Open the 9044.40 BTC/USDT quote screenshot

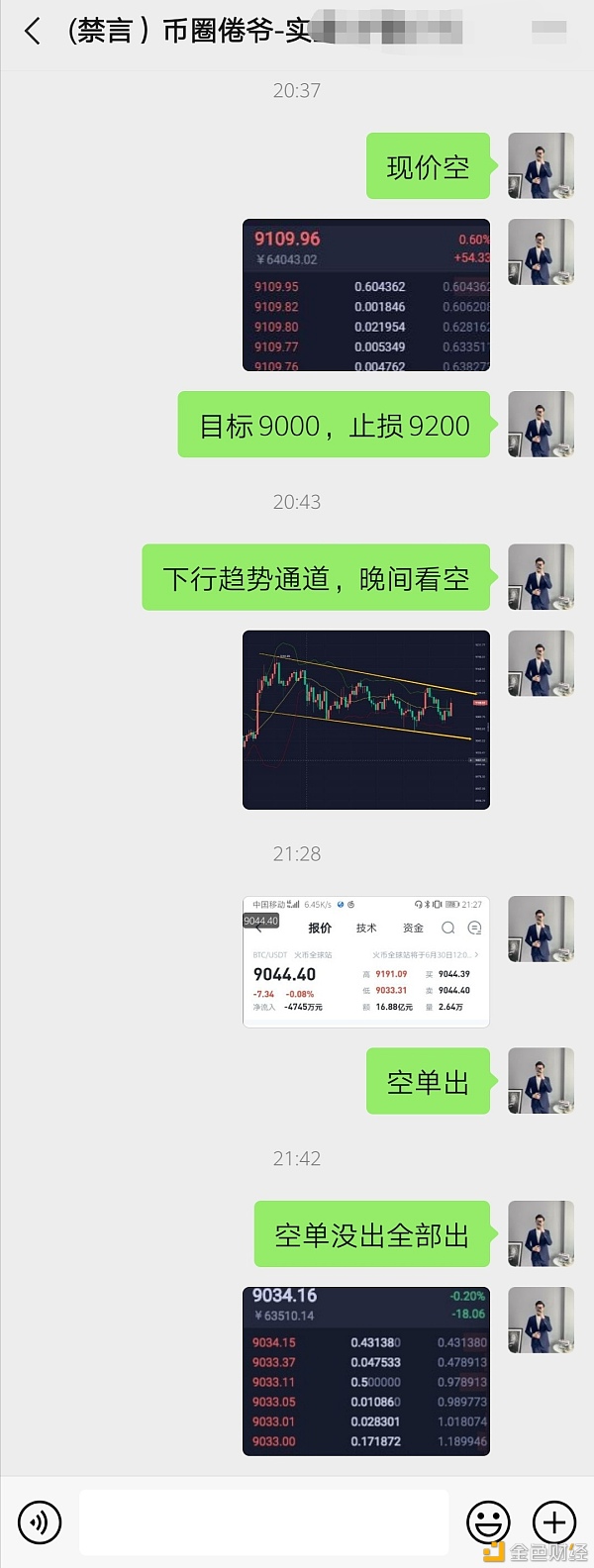(x=366, y=962)
